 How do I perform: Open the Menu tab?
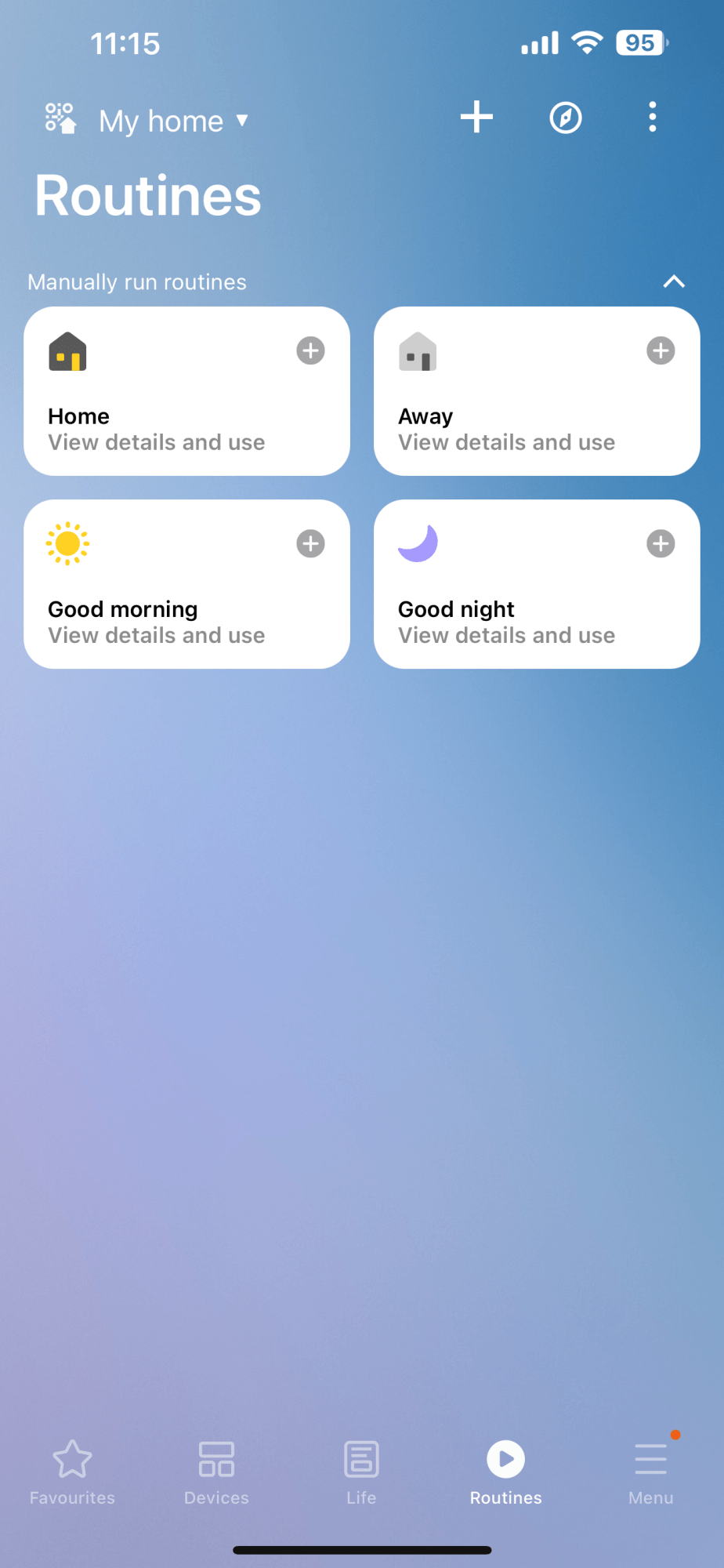click(x=650, y=1471)
